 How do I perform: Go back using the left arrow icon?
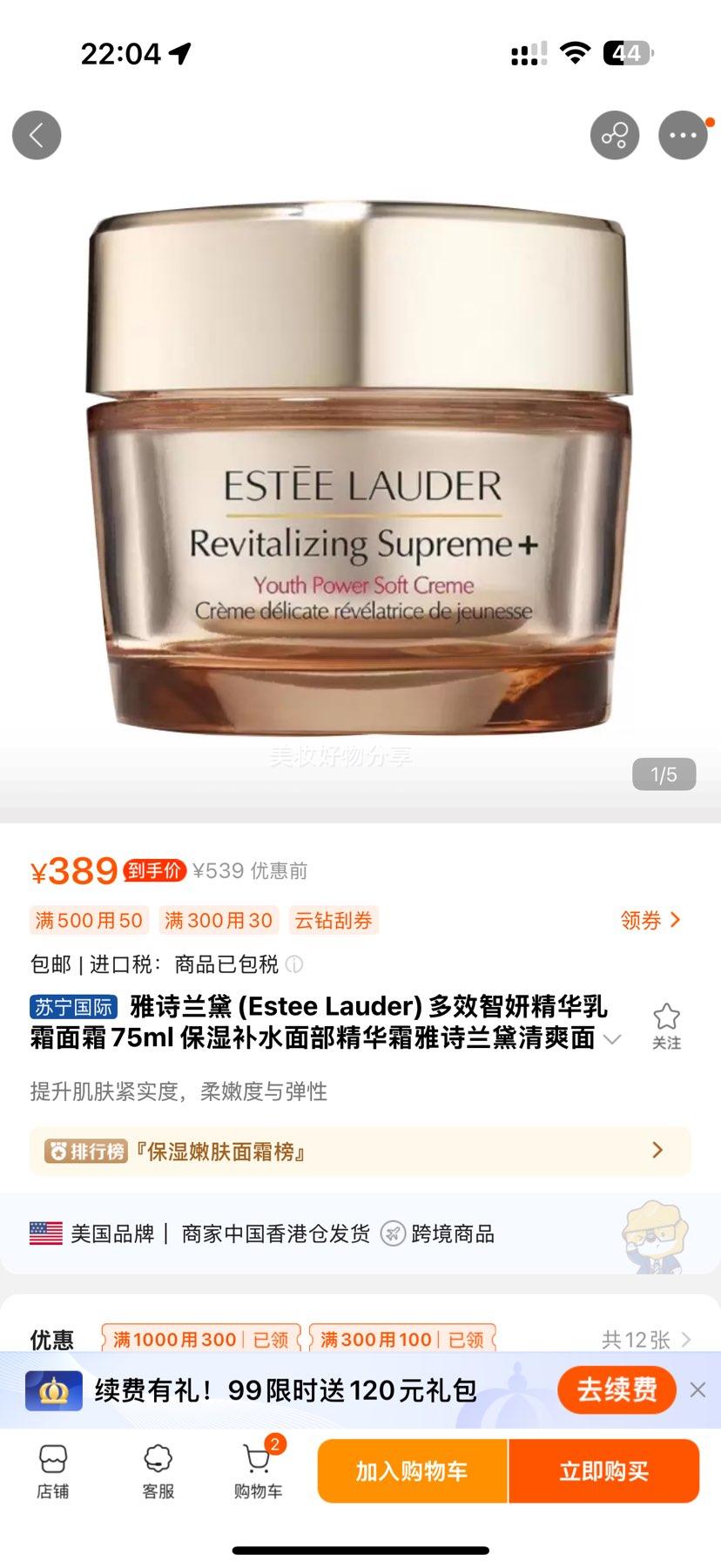pos(37,135)
